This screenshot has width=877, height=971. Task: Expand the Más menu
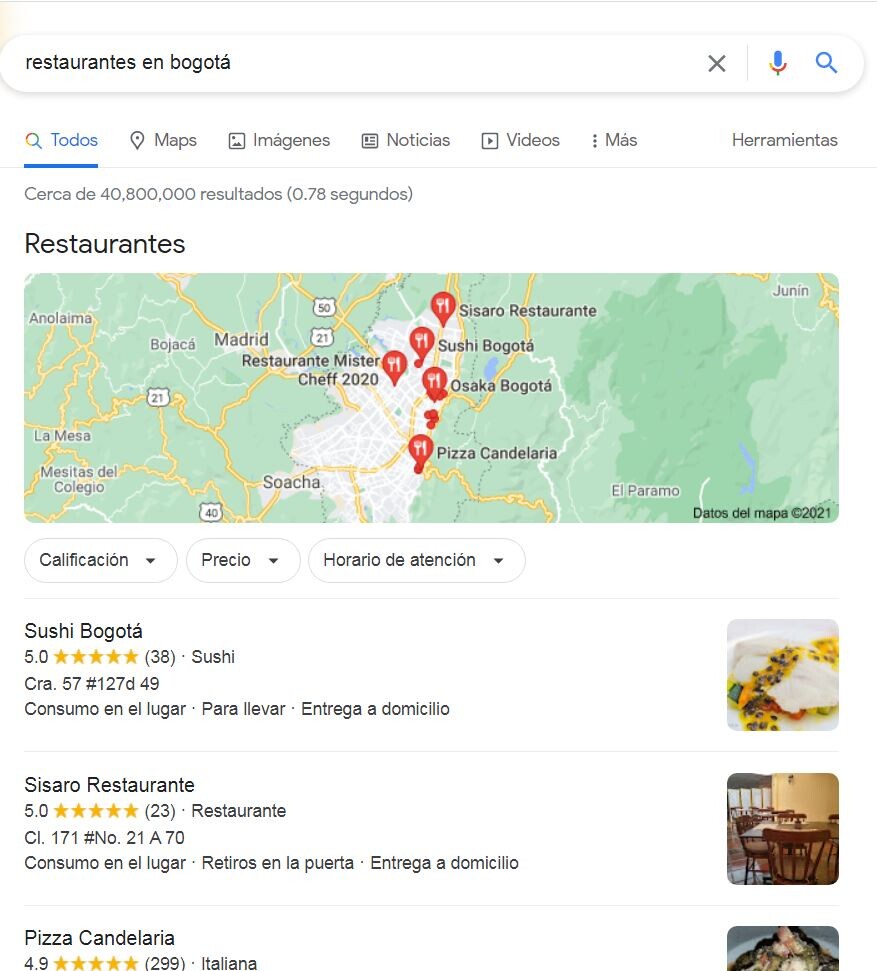613,141
